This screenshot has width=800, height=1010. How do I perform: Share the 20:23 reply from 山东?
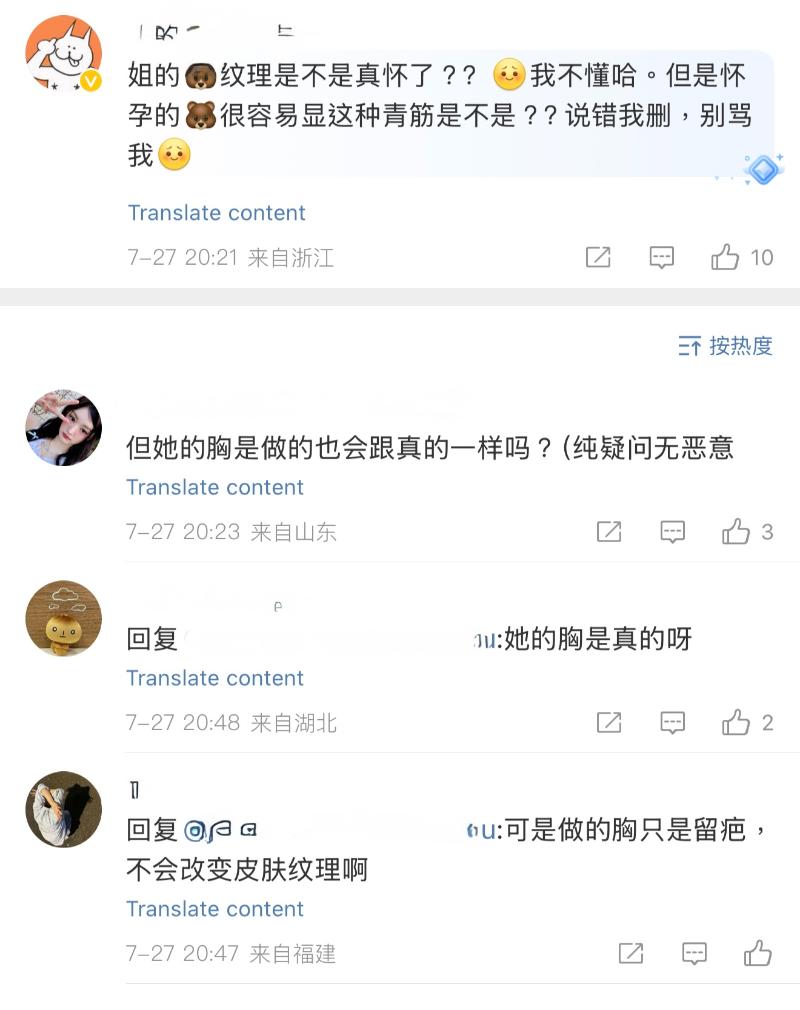[609, 532]
